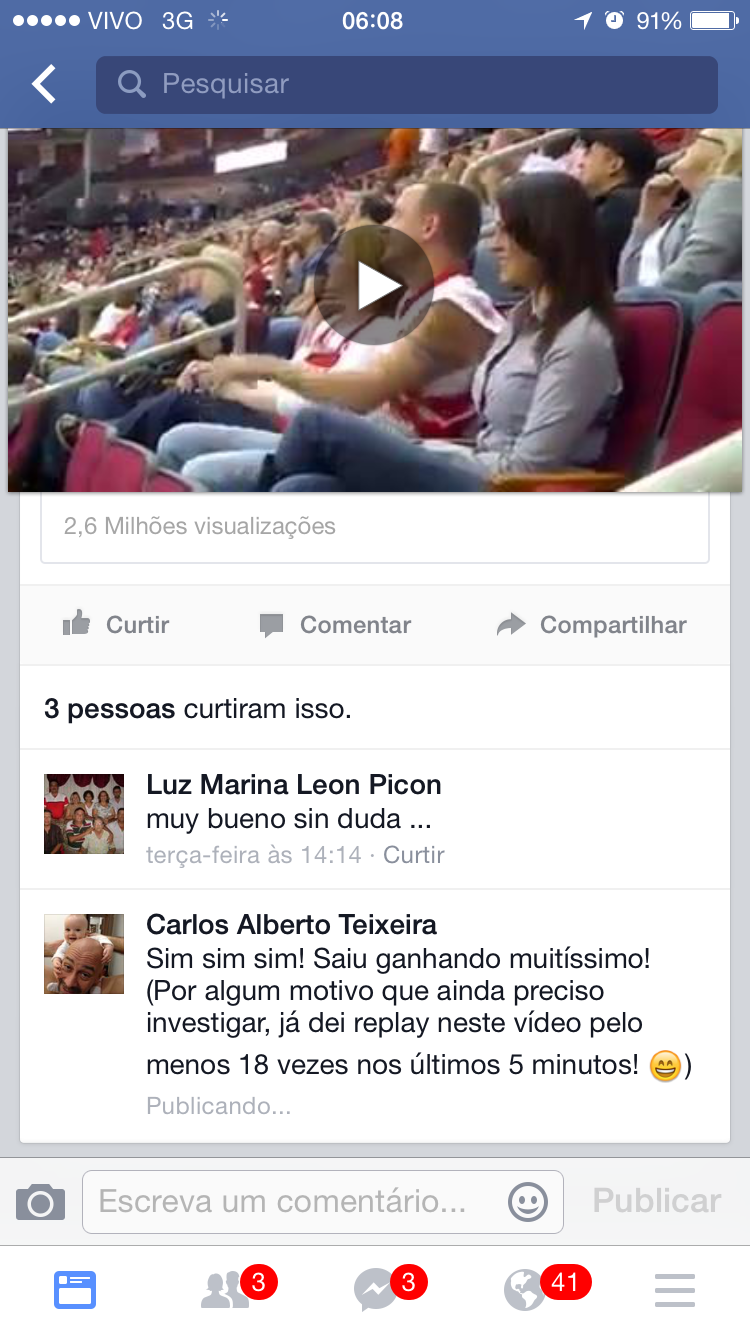The height and width of the screenshot is (1334, 750).
Task: Play the video
Action: (x=373, y=286)
